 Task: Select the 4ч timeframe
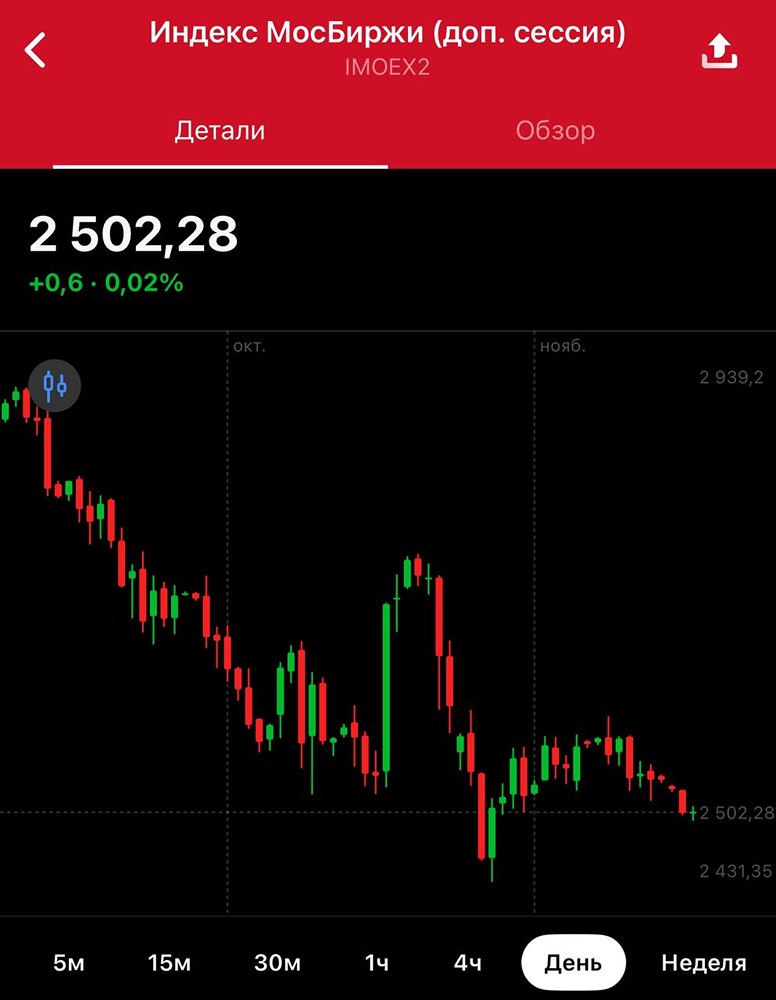468,963
